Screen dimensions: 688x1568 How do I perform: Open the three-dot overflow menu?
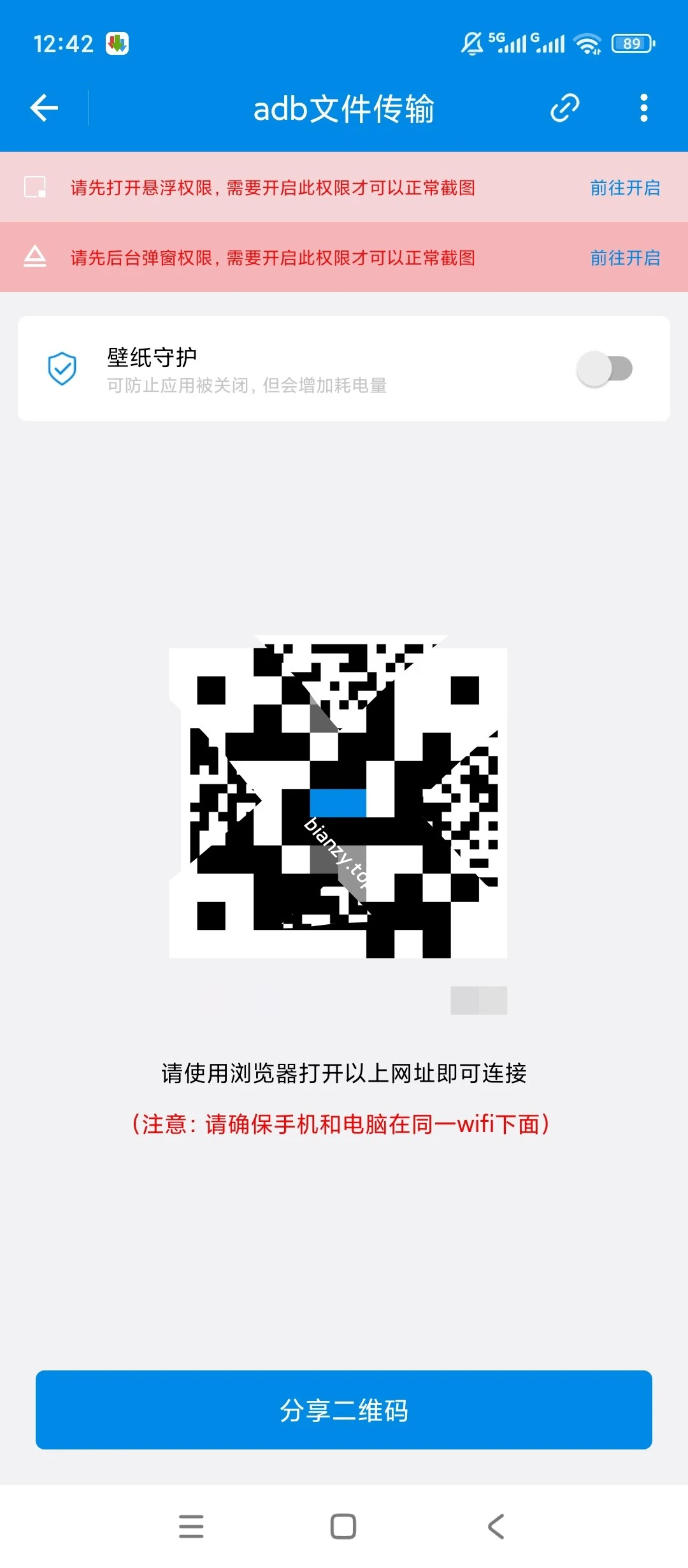coord(643,108)
